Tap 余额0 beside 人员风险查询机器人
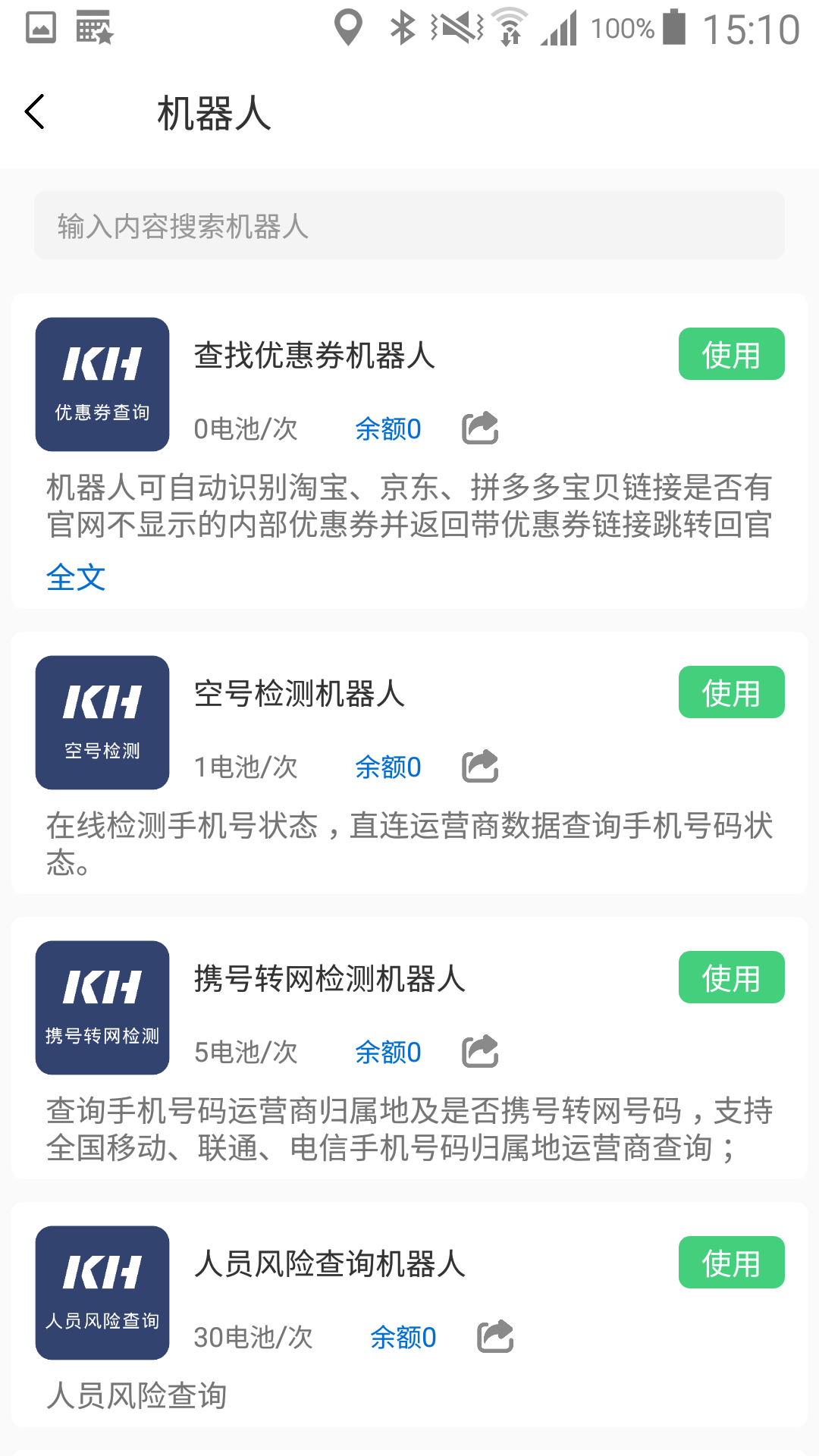Viewport: 819px width, 1456px height. tap(403, 1337)
